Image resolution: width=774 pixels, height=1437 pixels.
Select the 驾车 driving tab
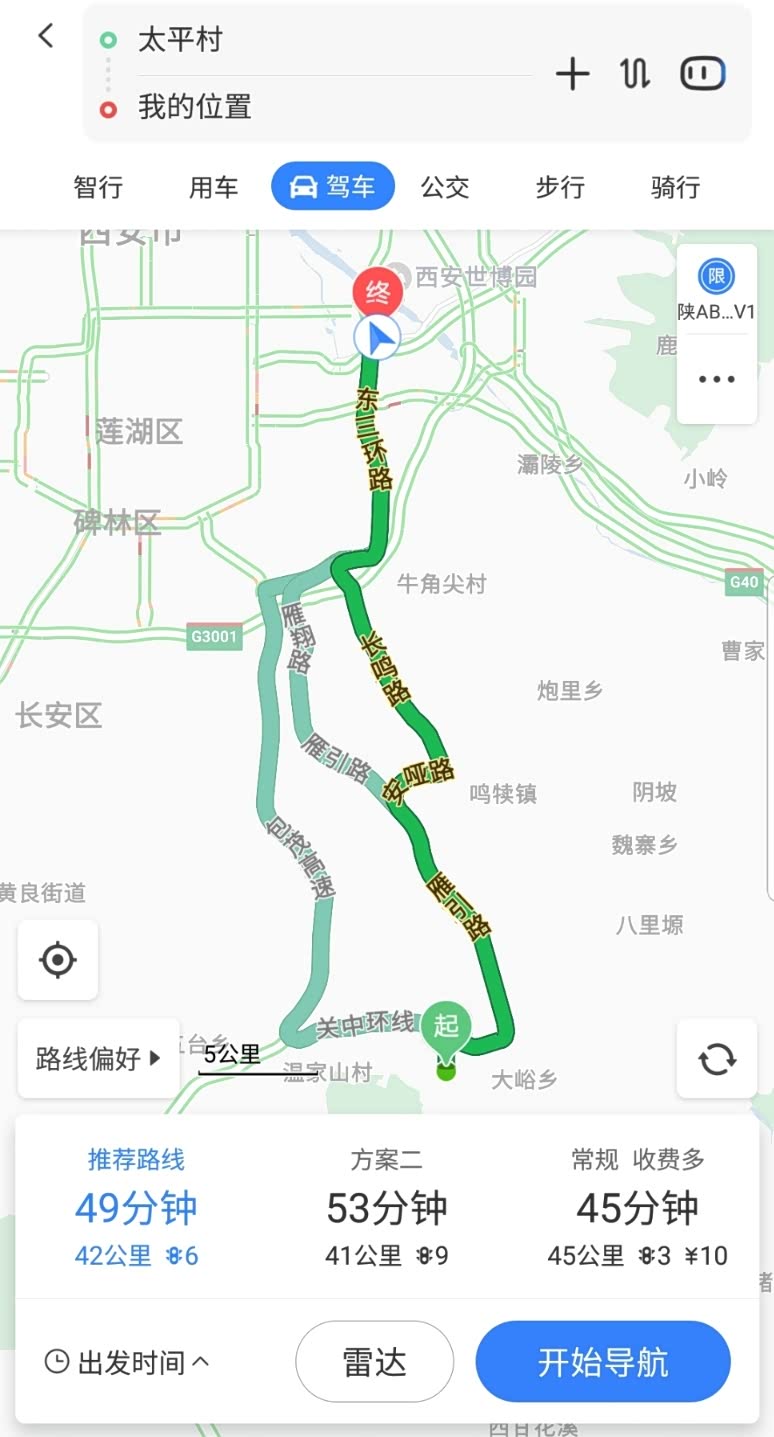point(333,187)
